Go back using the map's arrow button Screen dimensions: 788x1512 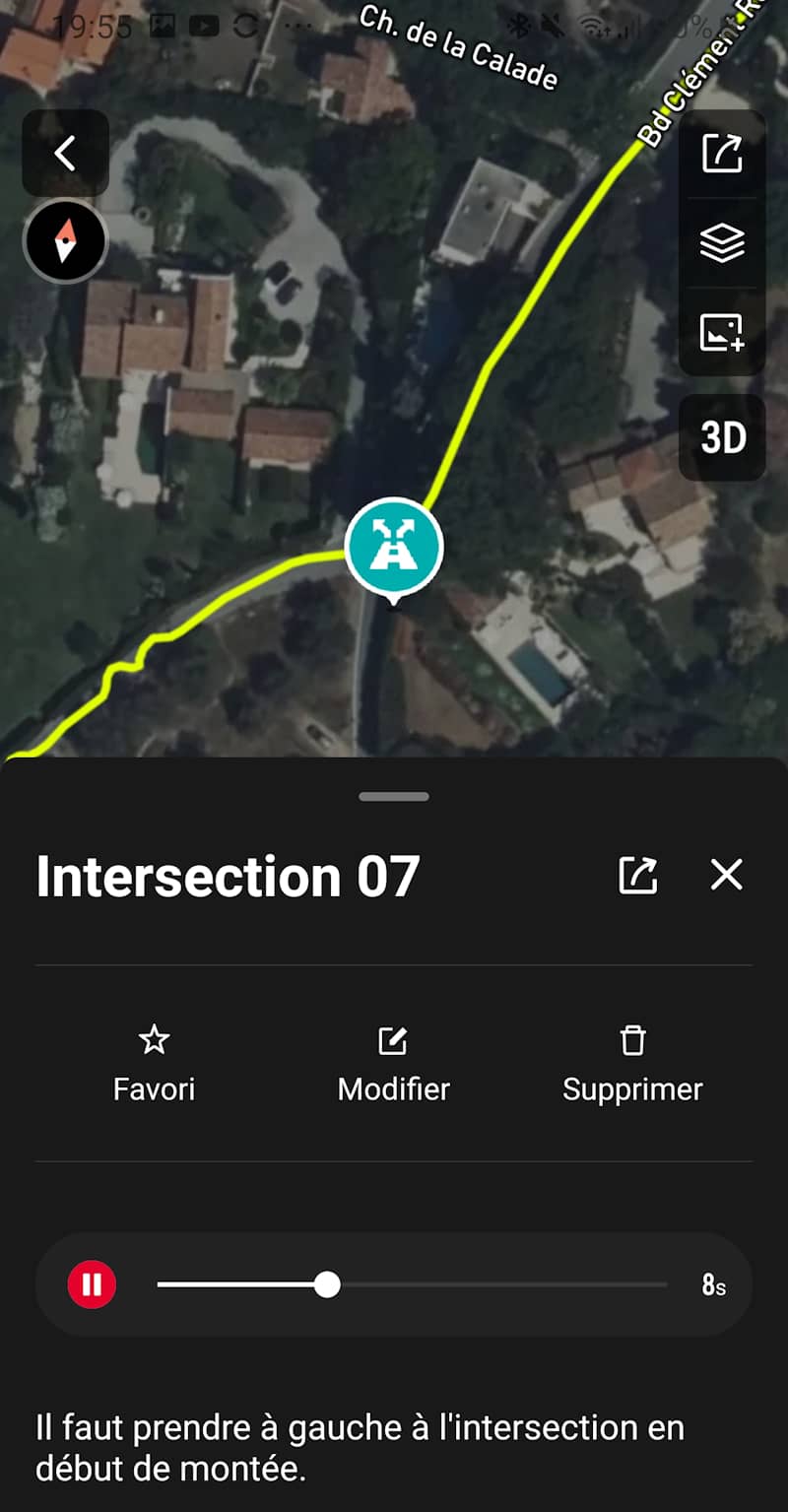pyautogui.click(x=65, y=153)
